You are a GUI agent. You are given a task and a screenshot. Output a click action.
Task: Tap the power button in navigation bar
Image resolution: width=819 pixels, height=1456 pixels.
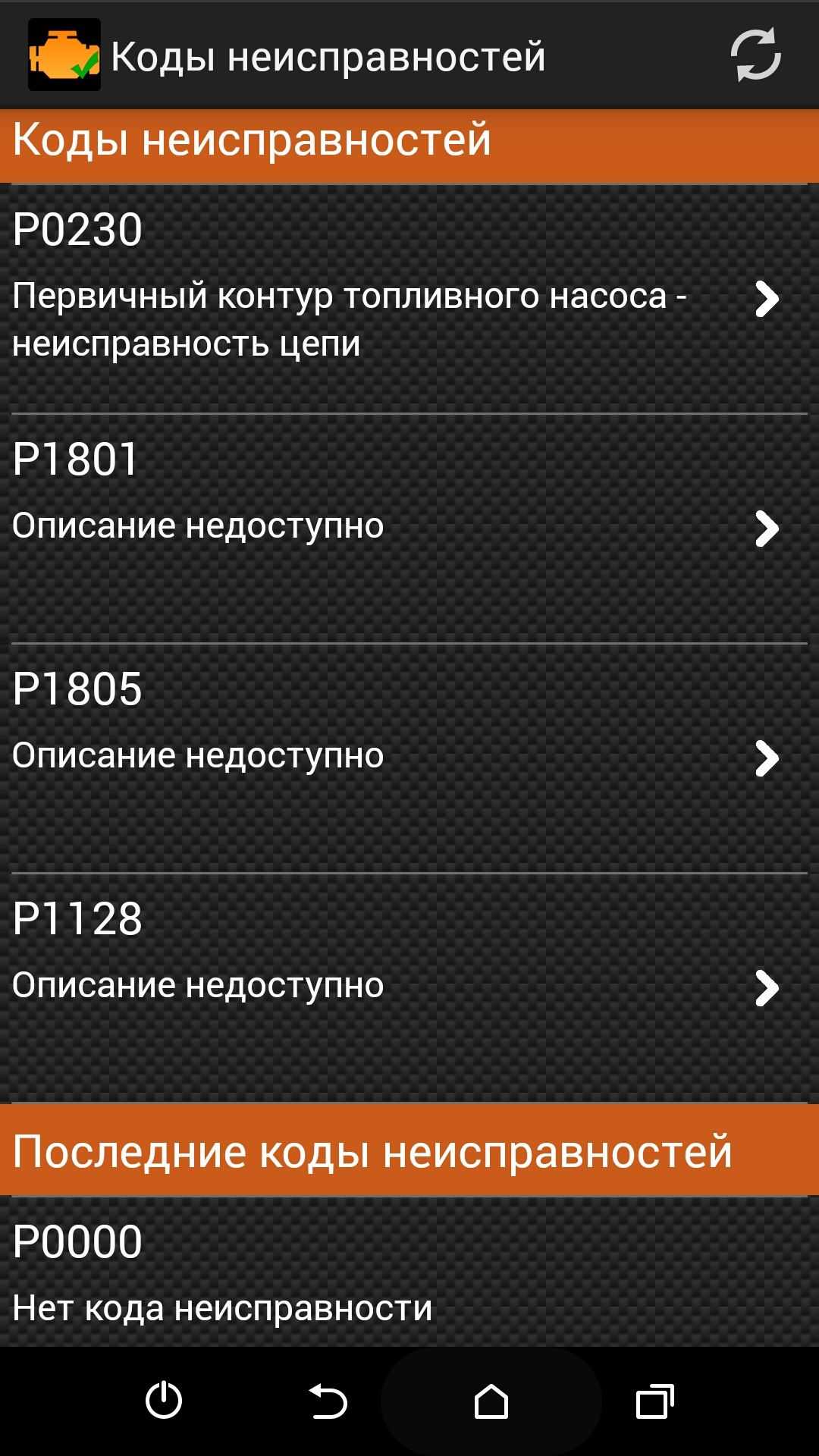164,1401
